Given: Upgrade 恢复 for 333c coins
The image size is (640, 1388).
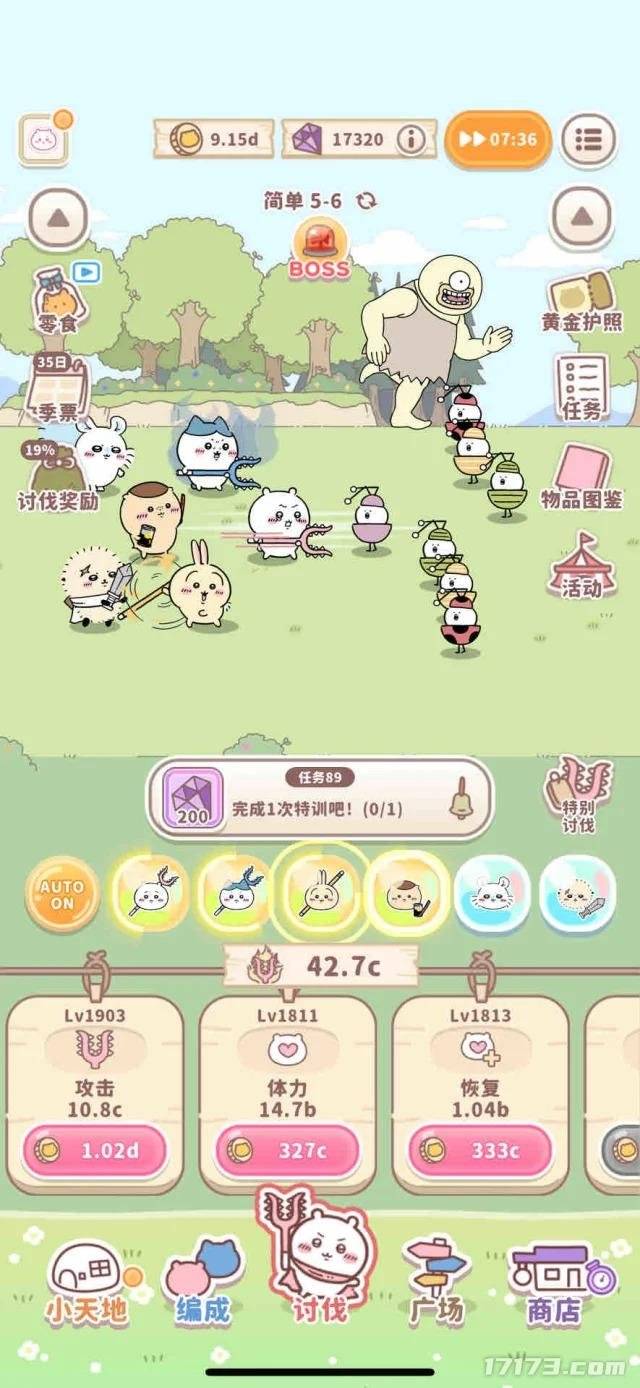Looking at the screenshot, I should (480, 1151).
